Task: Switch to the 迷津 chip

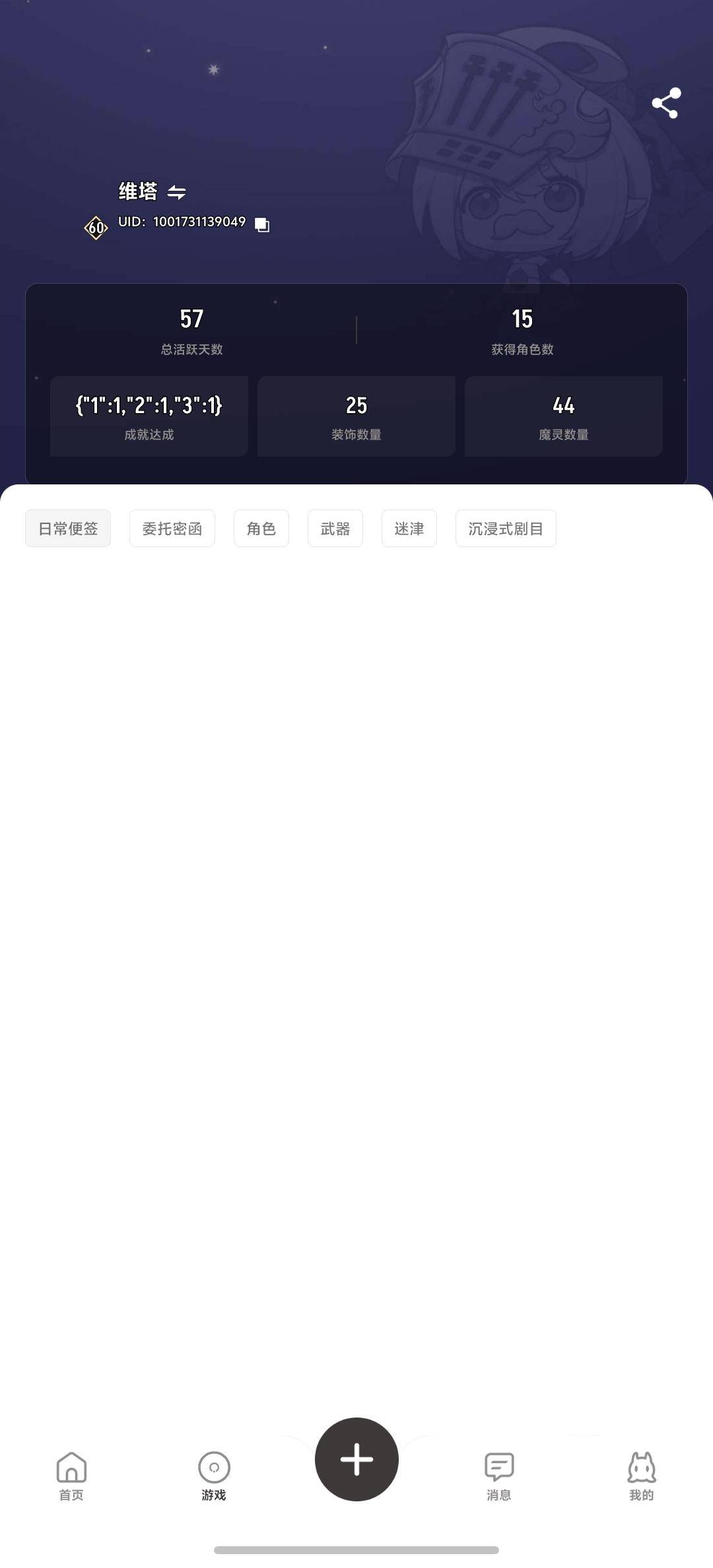Action: (409, 529)
